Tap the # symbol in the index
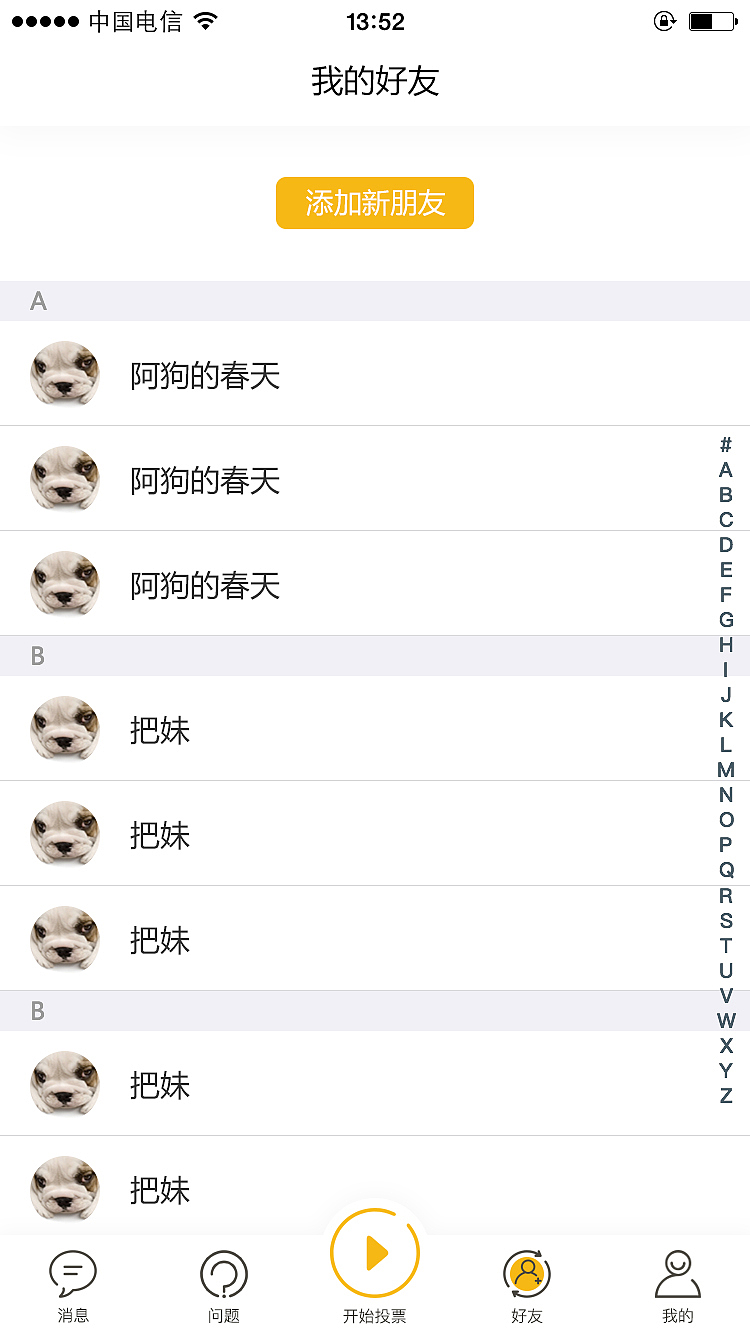This screenshot has height=1330, width=750. pyautogui.click(x=726, y=445)
